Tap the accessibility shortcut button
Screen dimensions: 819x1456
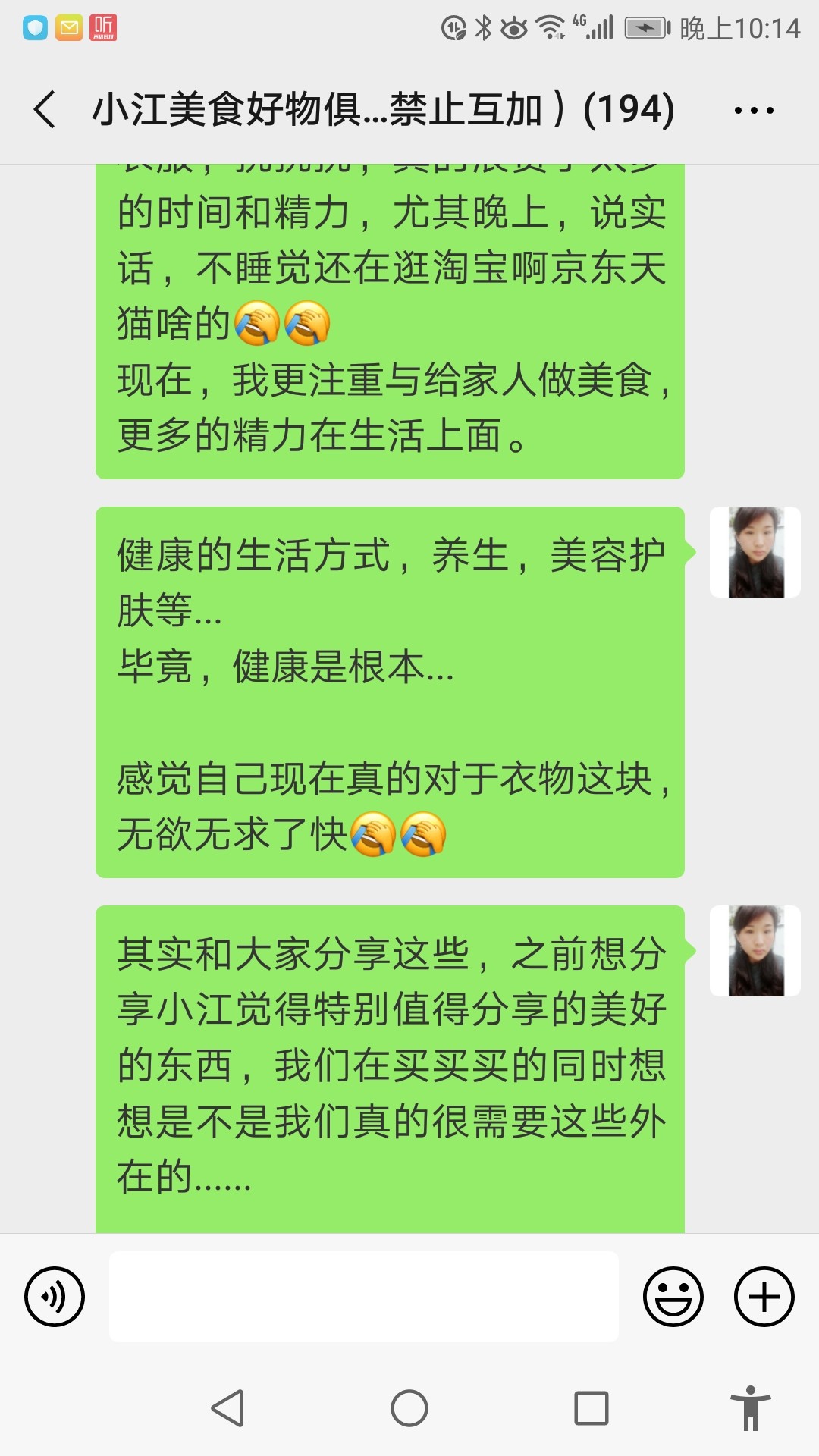click(x=751, y=1408)
